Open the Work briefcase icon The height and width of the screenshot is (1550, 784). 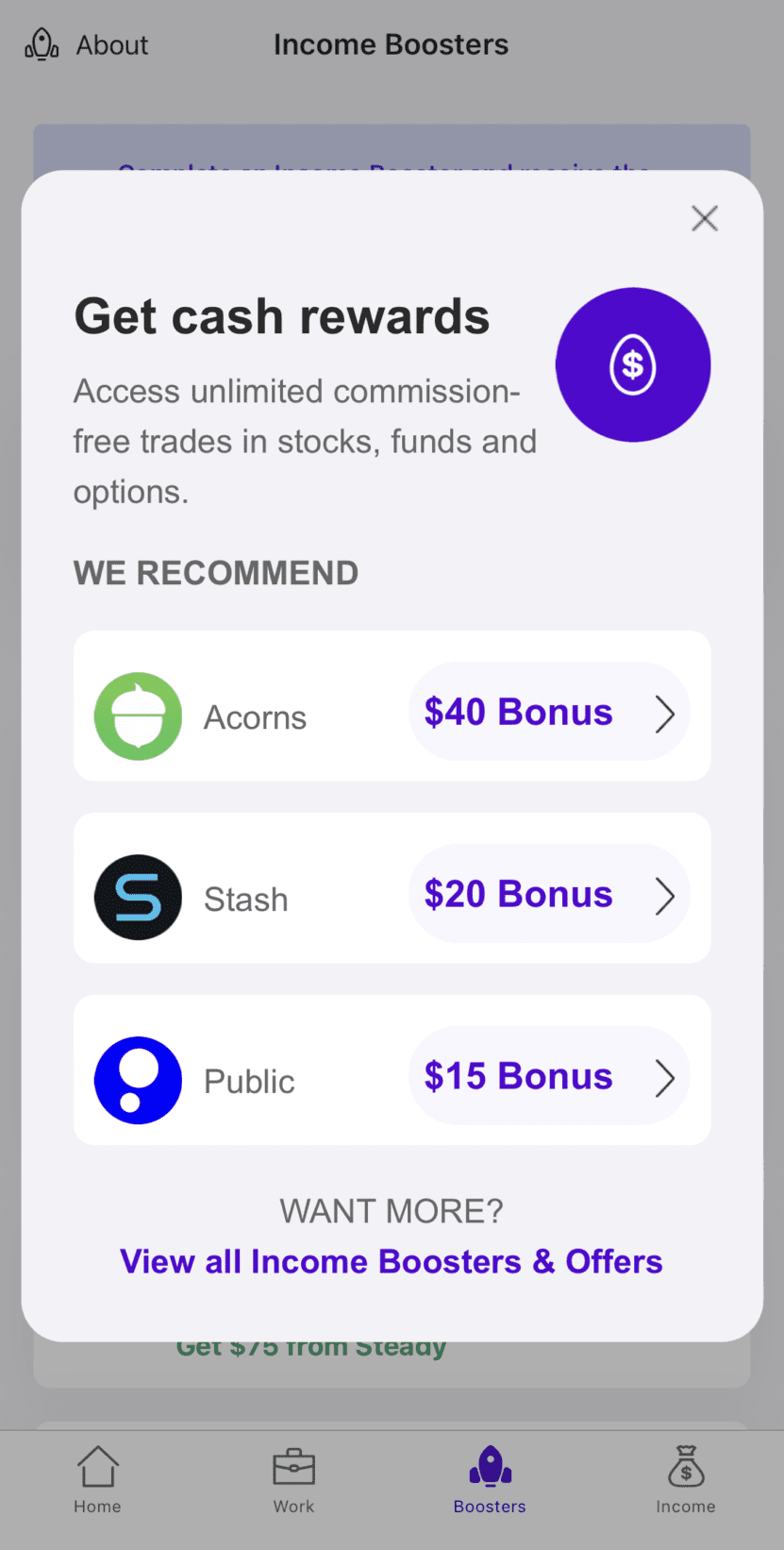point(293,1466)
